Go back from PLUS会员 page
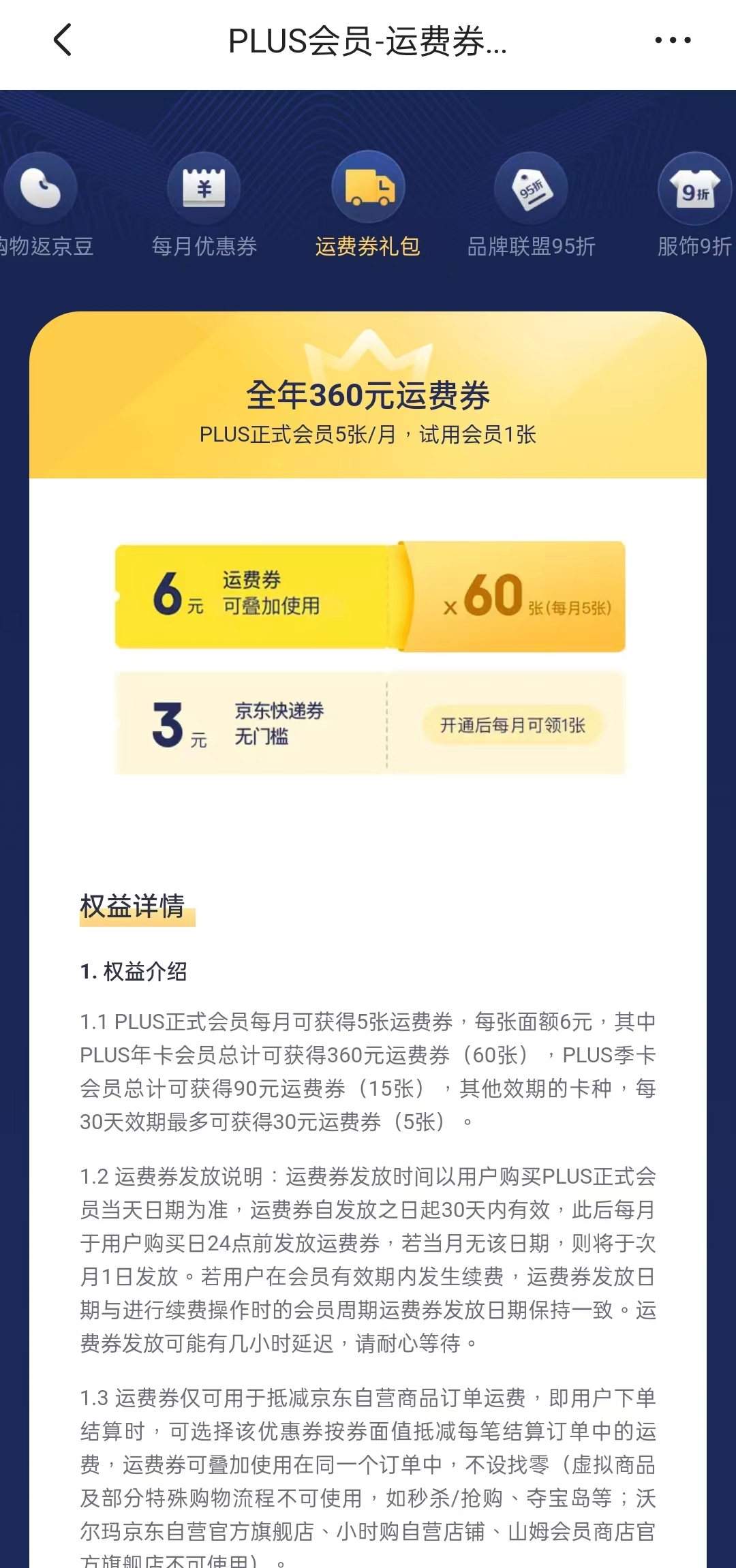 pos(63,40)
